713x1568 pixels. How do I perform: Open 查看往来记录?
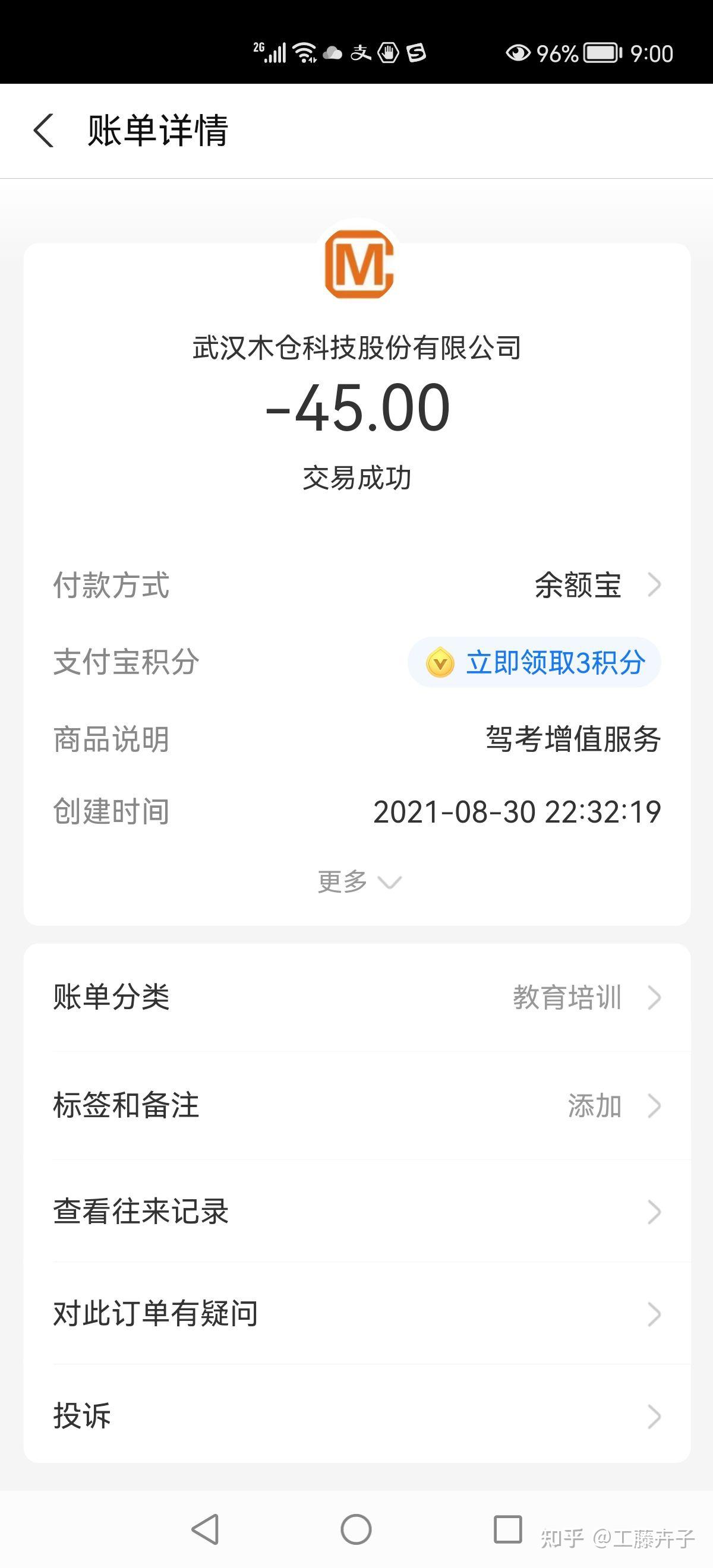(x=357, y=1211)
